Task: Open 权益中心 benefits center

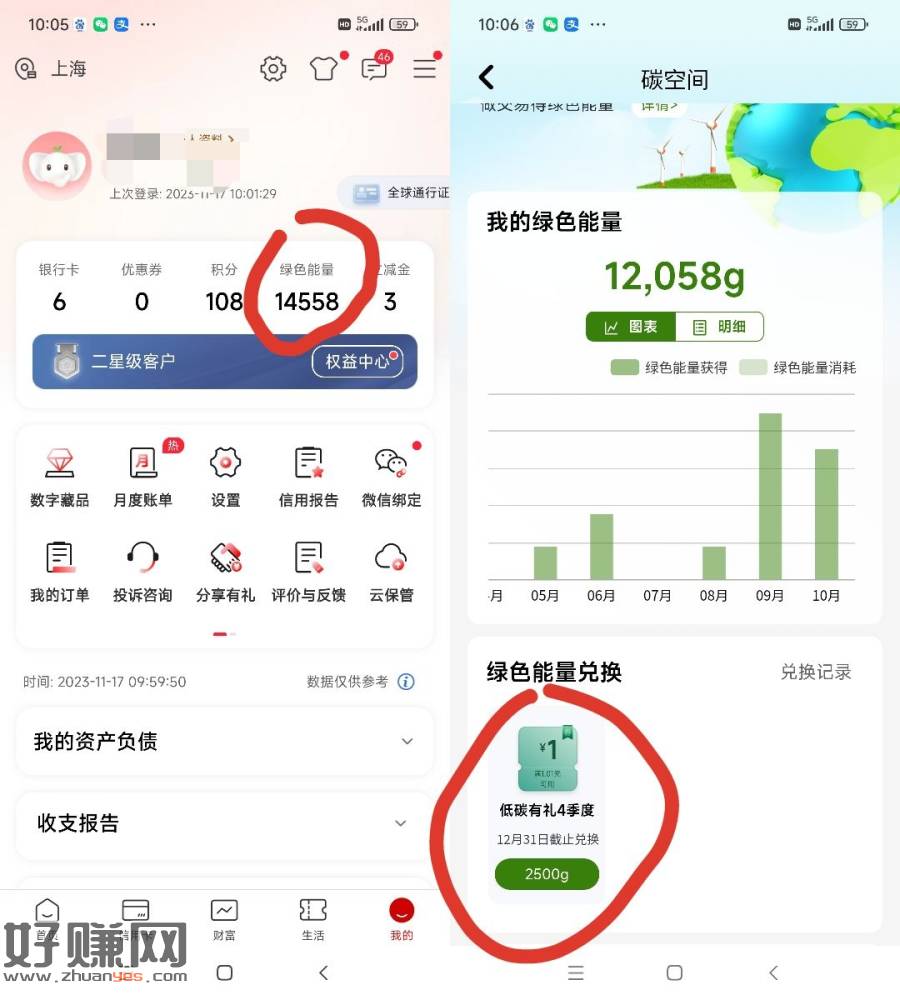Action: coord(358,361)
